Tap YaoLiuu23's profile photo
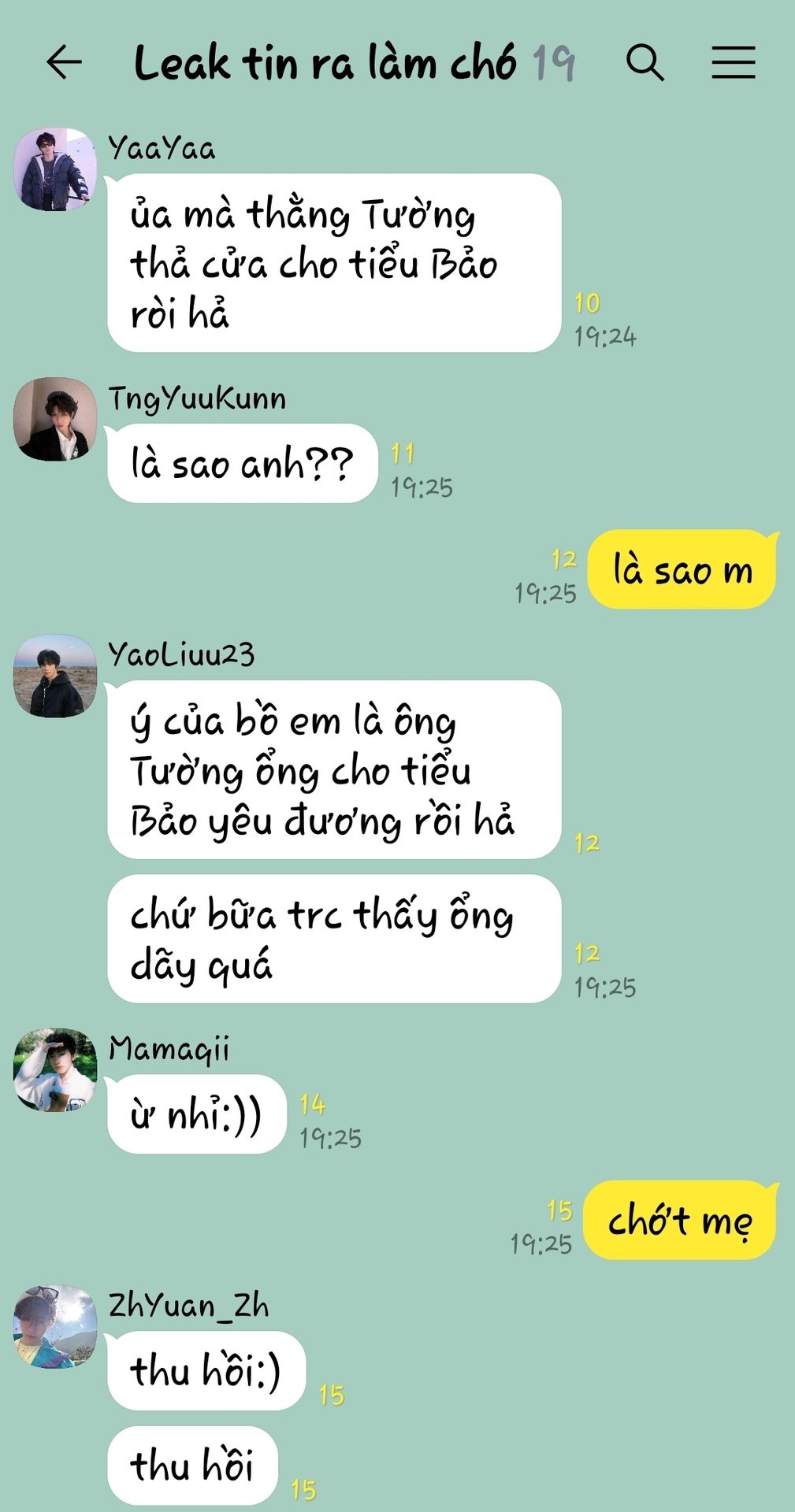 coord(55,676)
